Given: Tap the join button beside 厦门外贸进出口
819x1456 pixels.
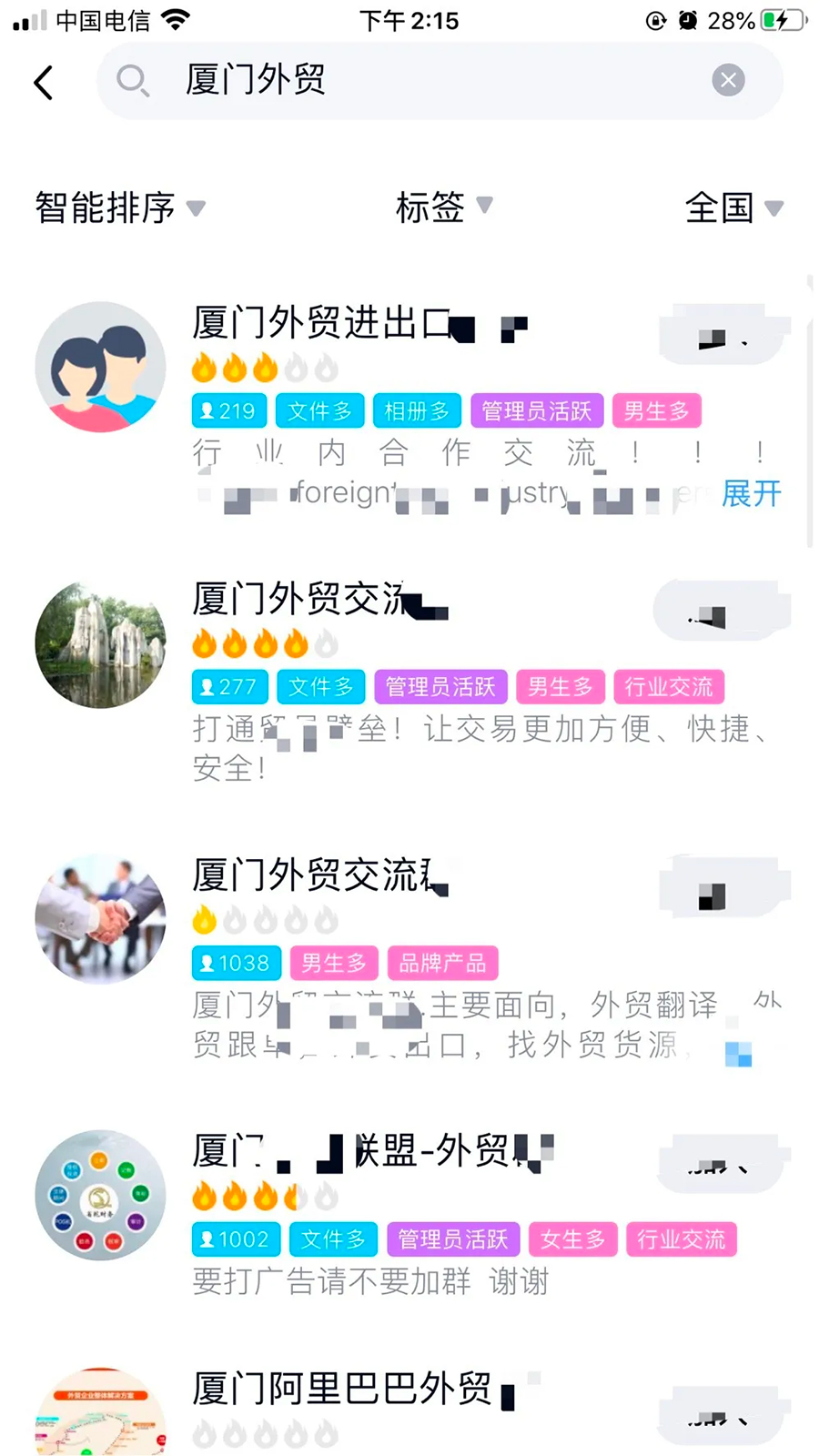Looking at the screenshot, I should point(723,339).
